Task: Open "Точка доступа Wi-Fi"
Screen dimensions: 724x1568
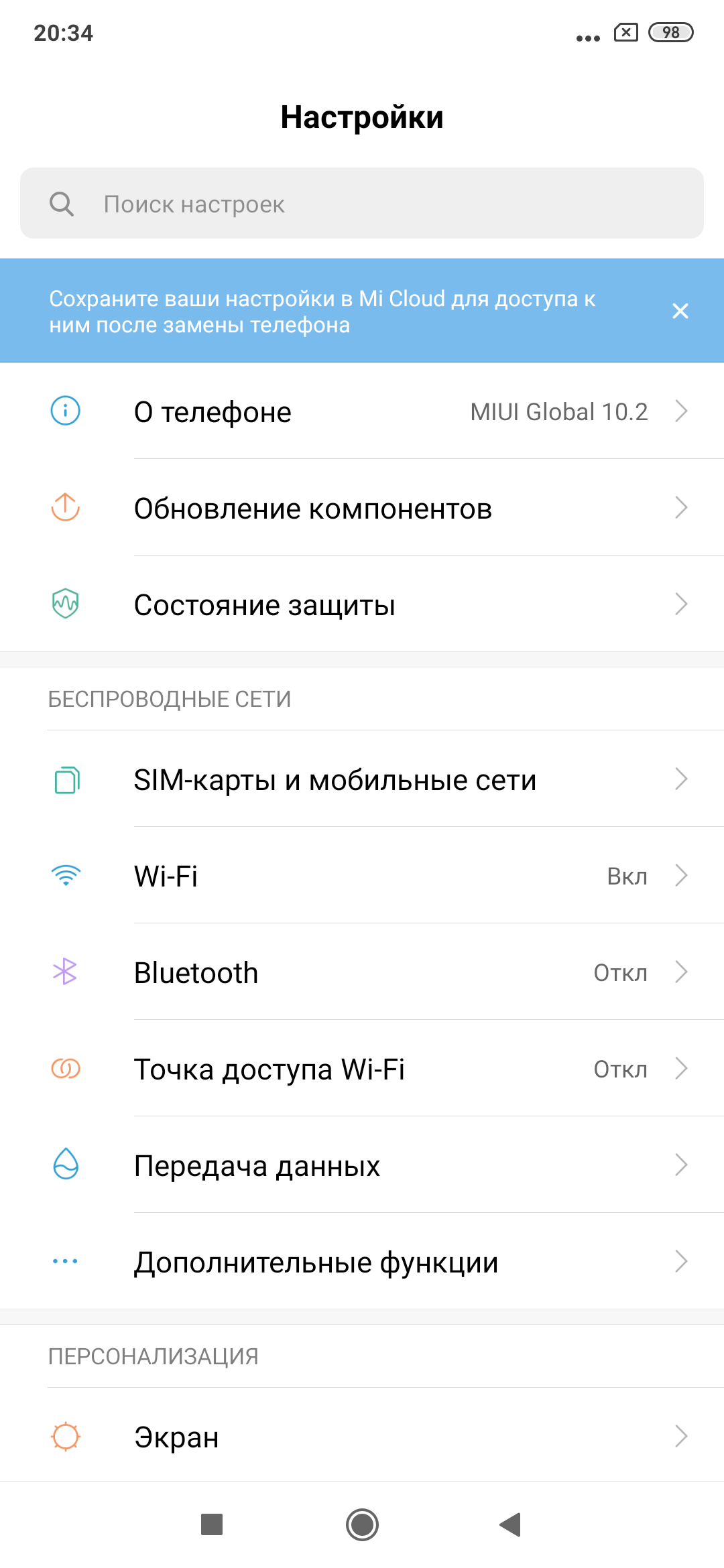Action: 362,1069
